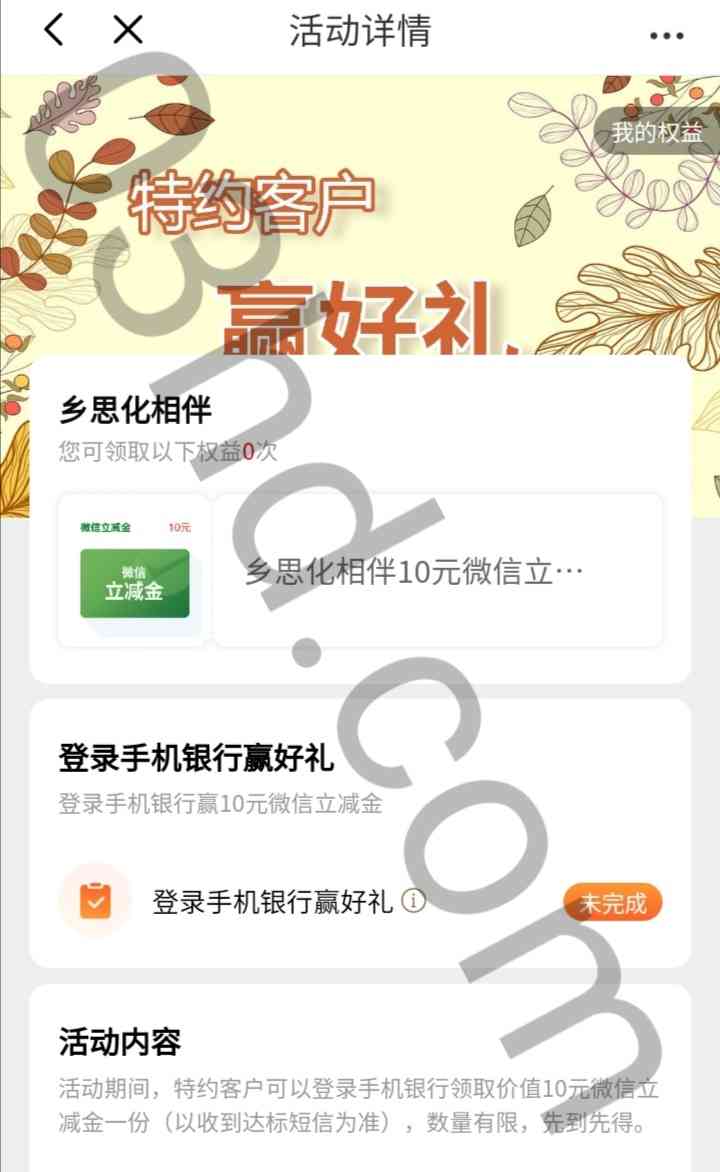Open 我的权益 from the banner
The height and width of the screenshot is (1172, 720).
pos(657,132)
